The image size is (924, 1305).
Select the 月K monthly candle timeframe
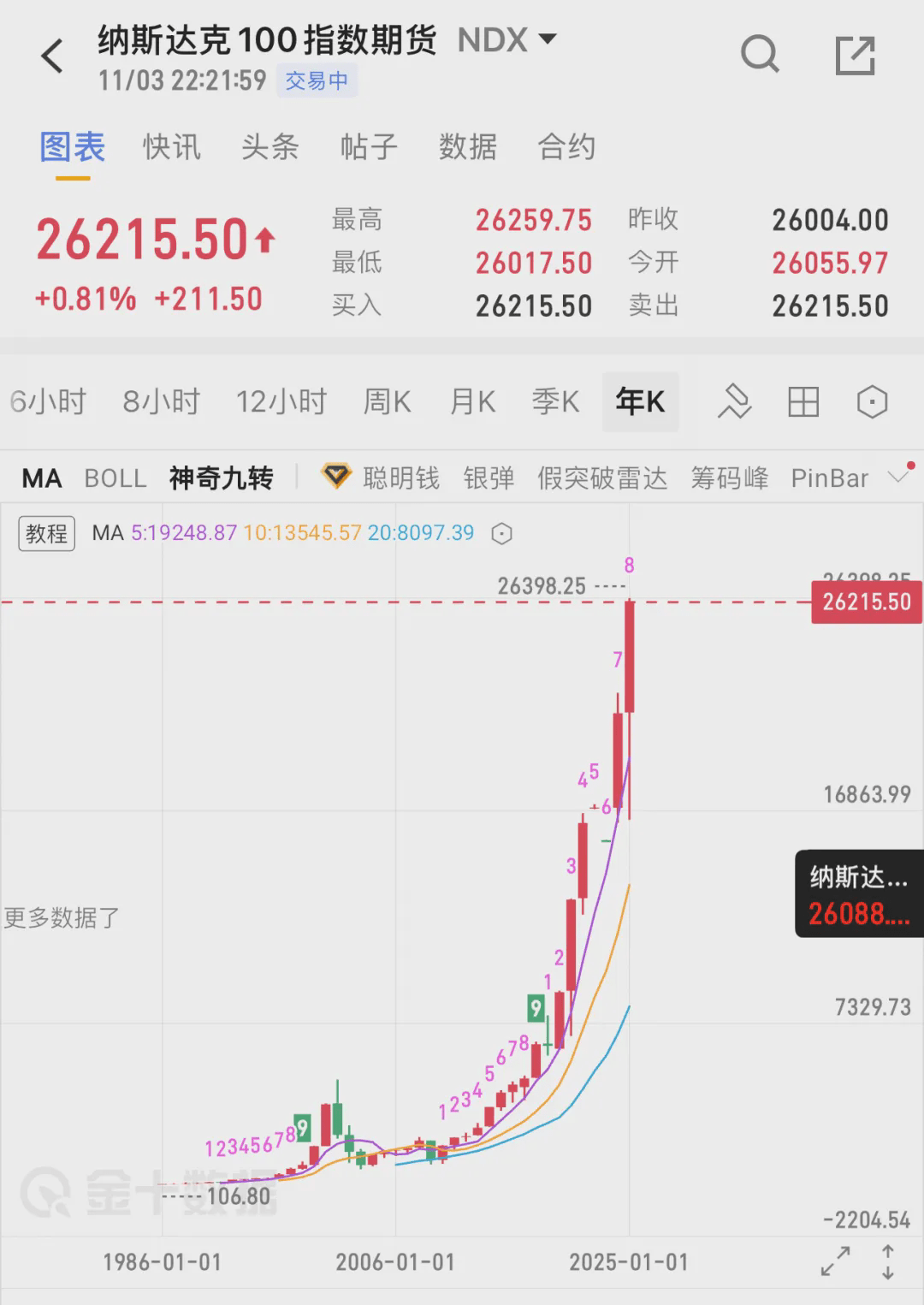point(471,402)
